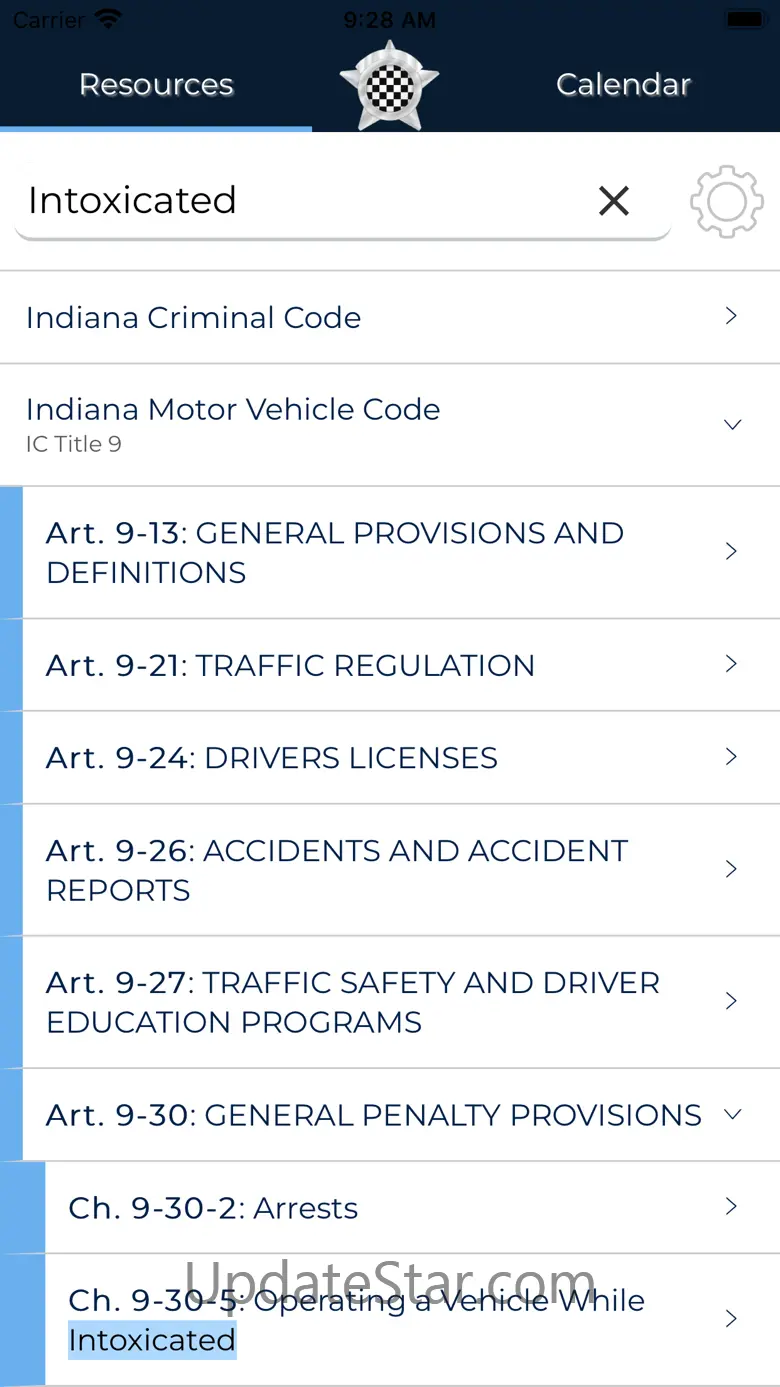
Task: Open Art. 9-21 Traffic Regulation
Action: click(401, 665)
